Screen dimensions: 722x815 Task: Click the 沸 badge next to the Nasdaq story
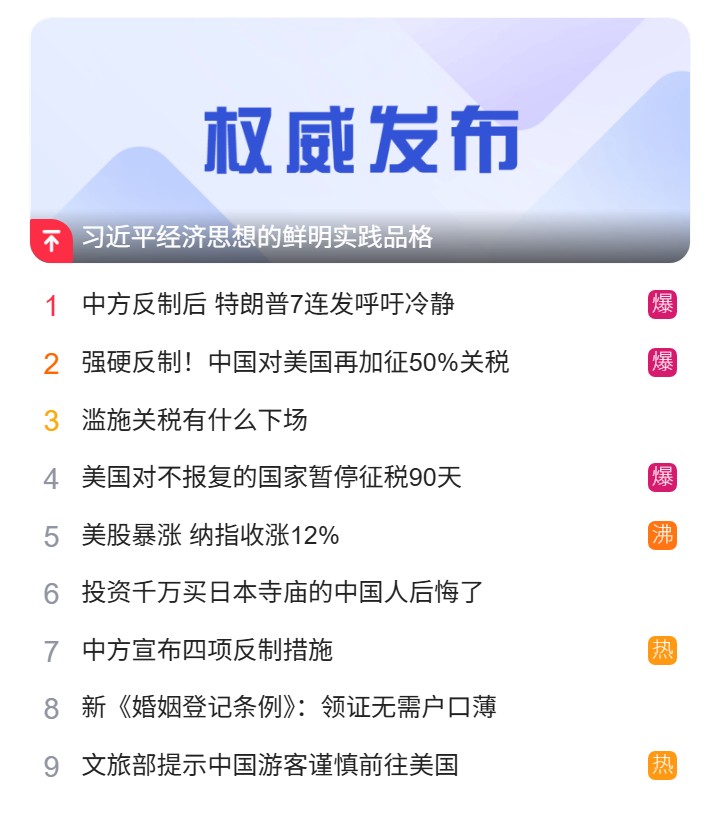[663, 534]
